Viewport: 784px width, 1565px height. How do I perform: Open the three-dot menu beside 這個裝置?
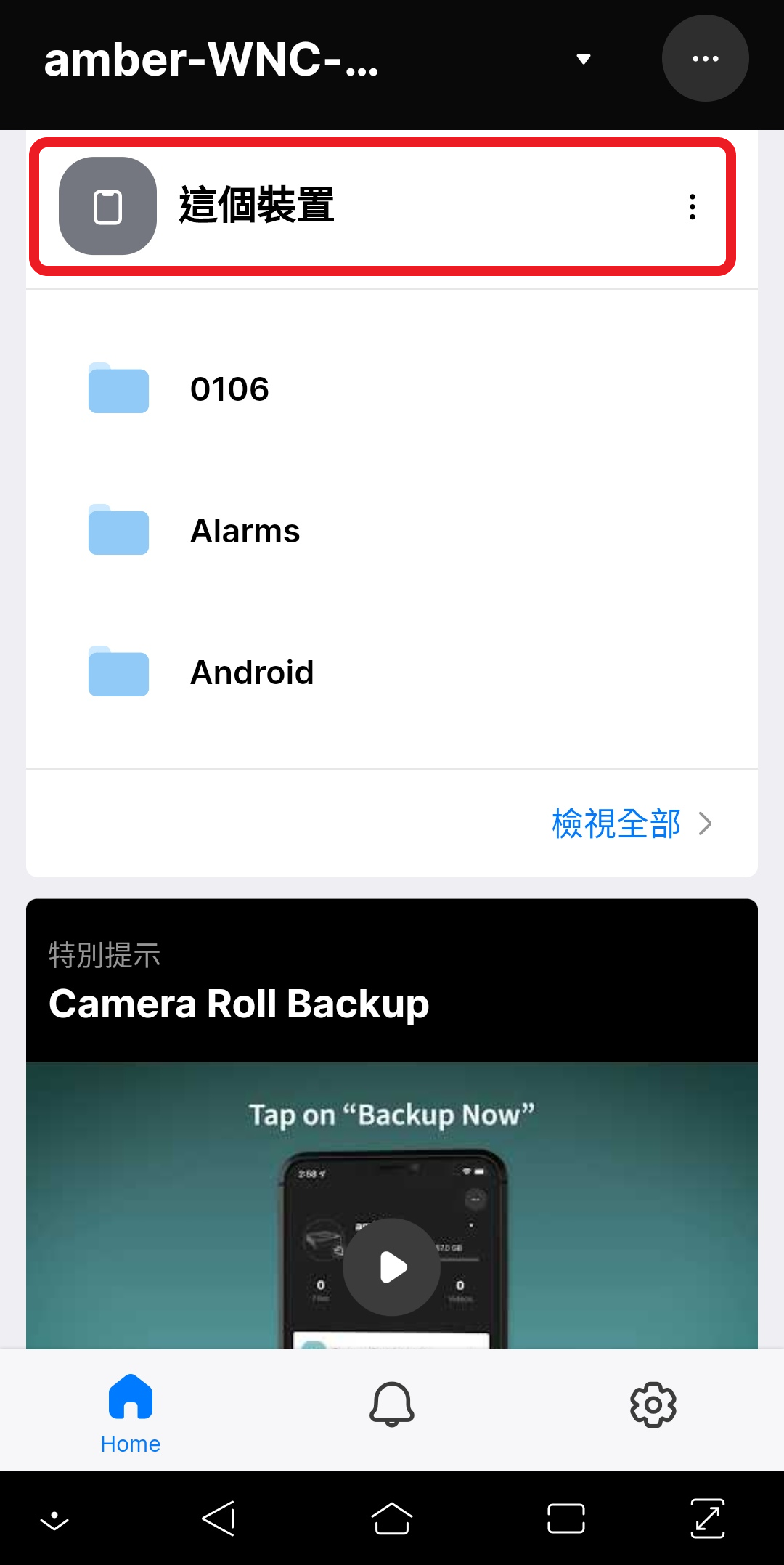[693, 207]
